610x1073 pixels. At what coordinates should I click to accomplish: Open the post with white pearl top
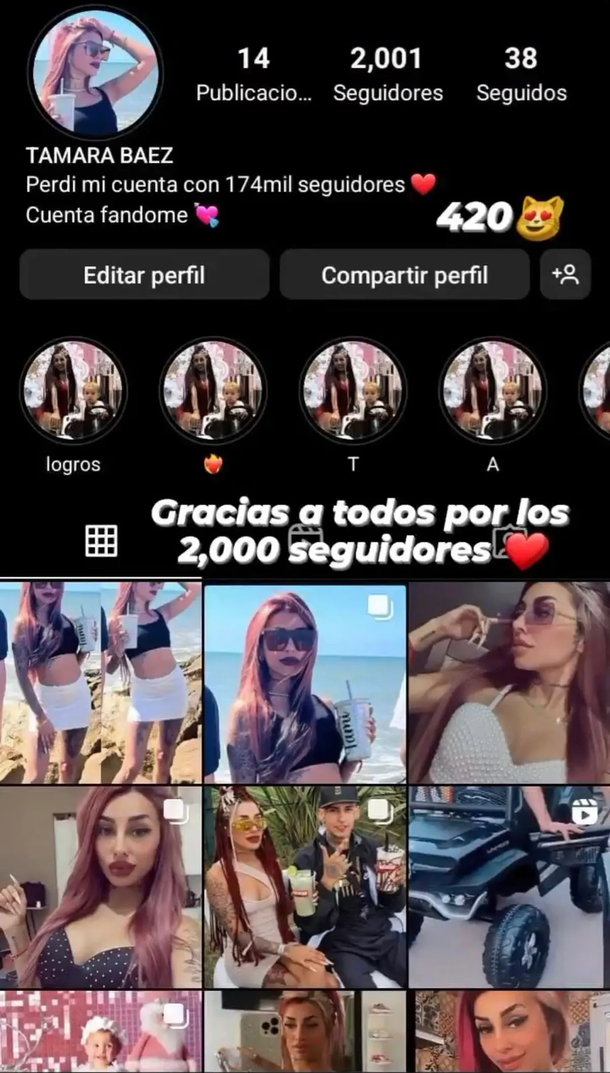point(509,682)
